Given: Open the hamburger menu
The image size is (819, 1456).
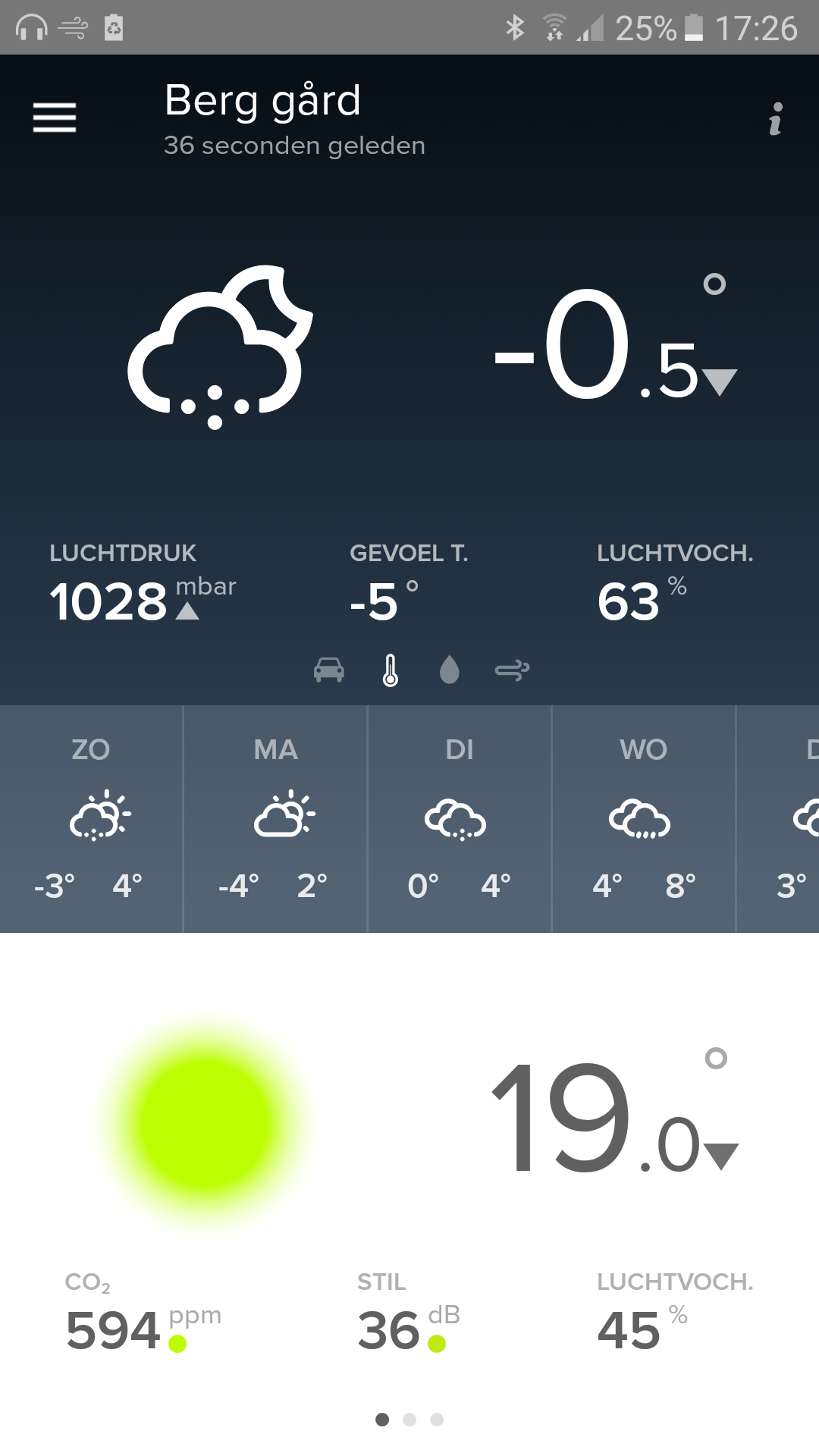Looking at the screenshot, I should point(55,118).
